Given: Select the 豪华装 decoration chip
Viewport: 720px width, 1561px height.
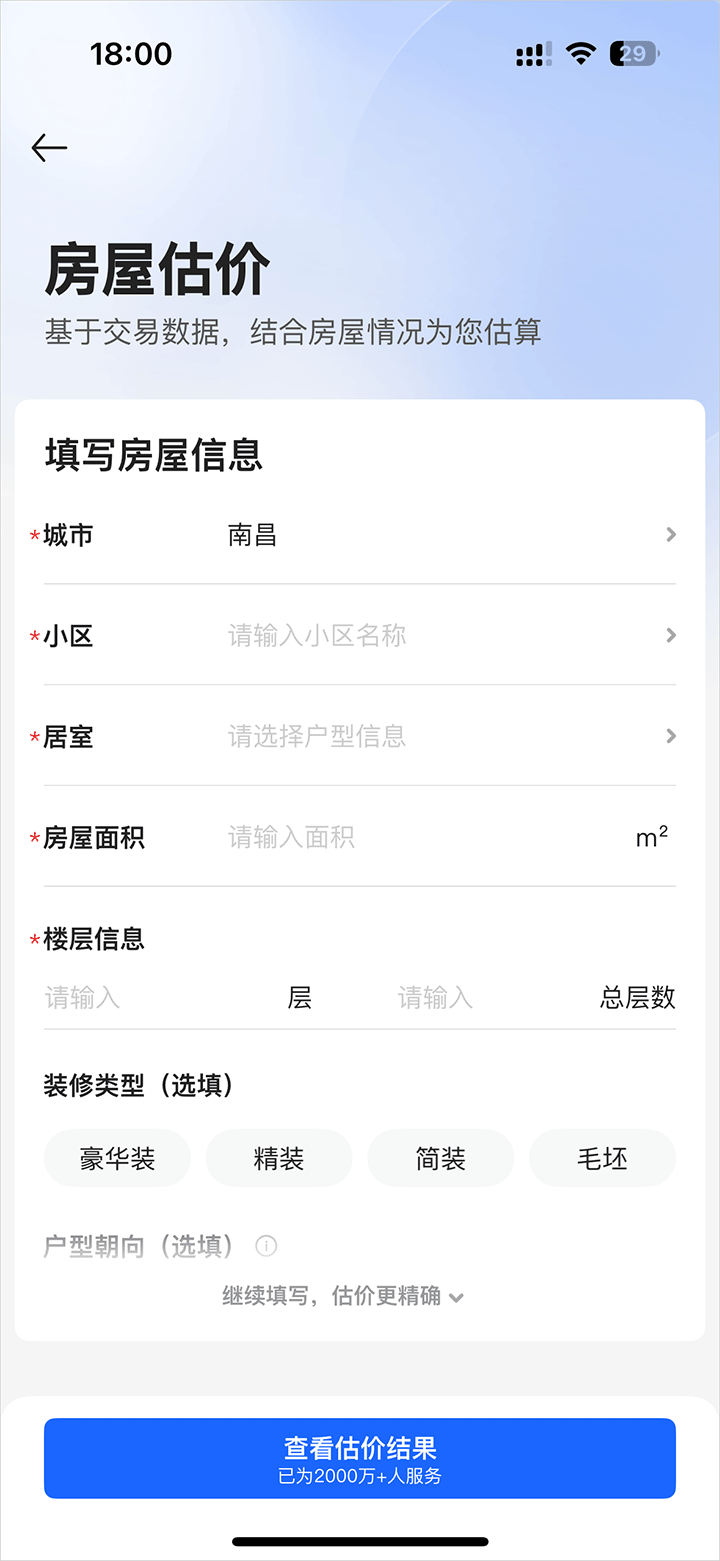Looking at the screenshot, I should (117, 1159).
